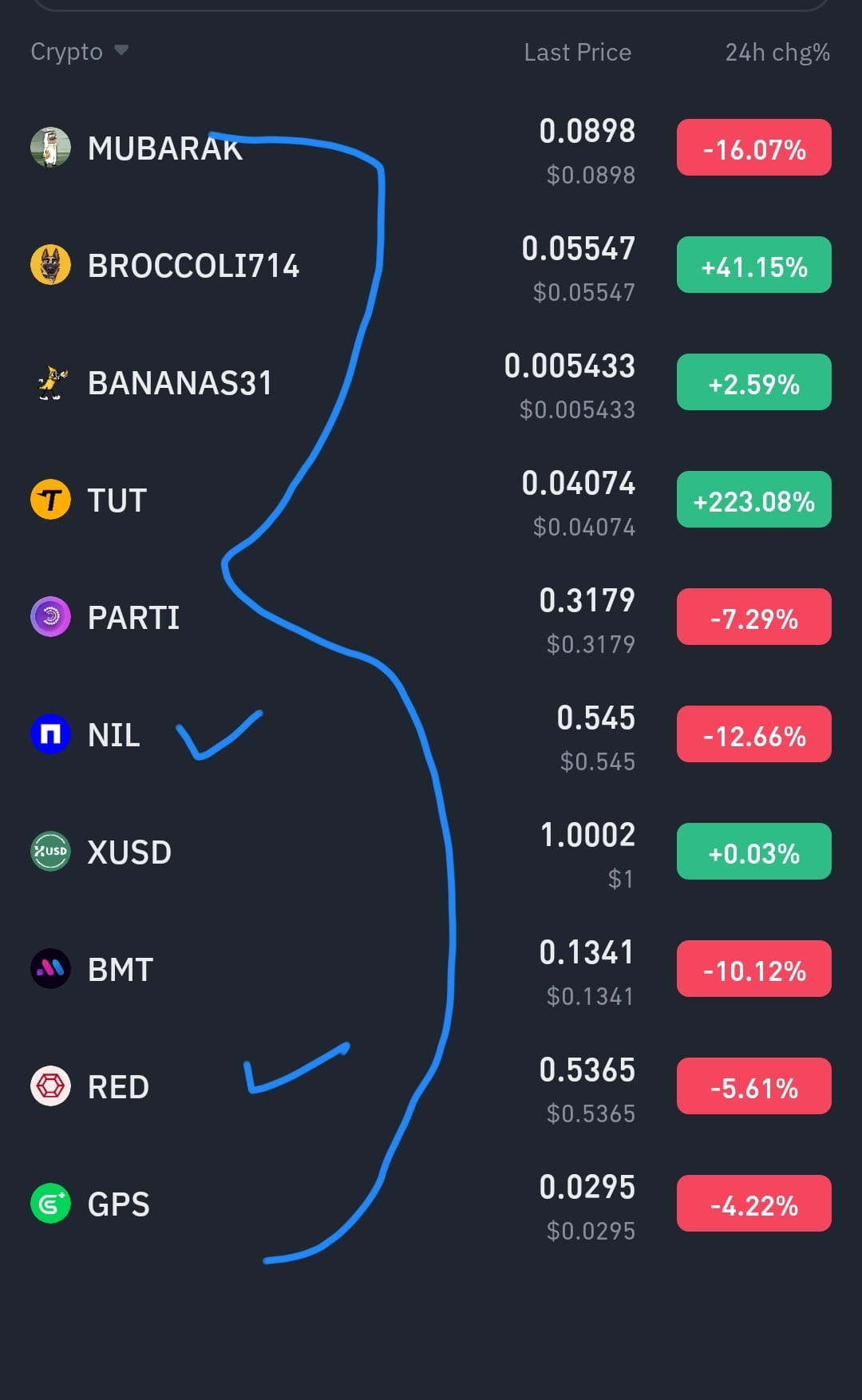
Task: Tap the BMT token logo
Action: (x=50, y=968)
